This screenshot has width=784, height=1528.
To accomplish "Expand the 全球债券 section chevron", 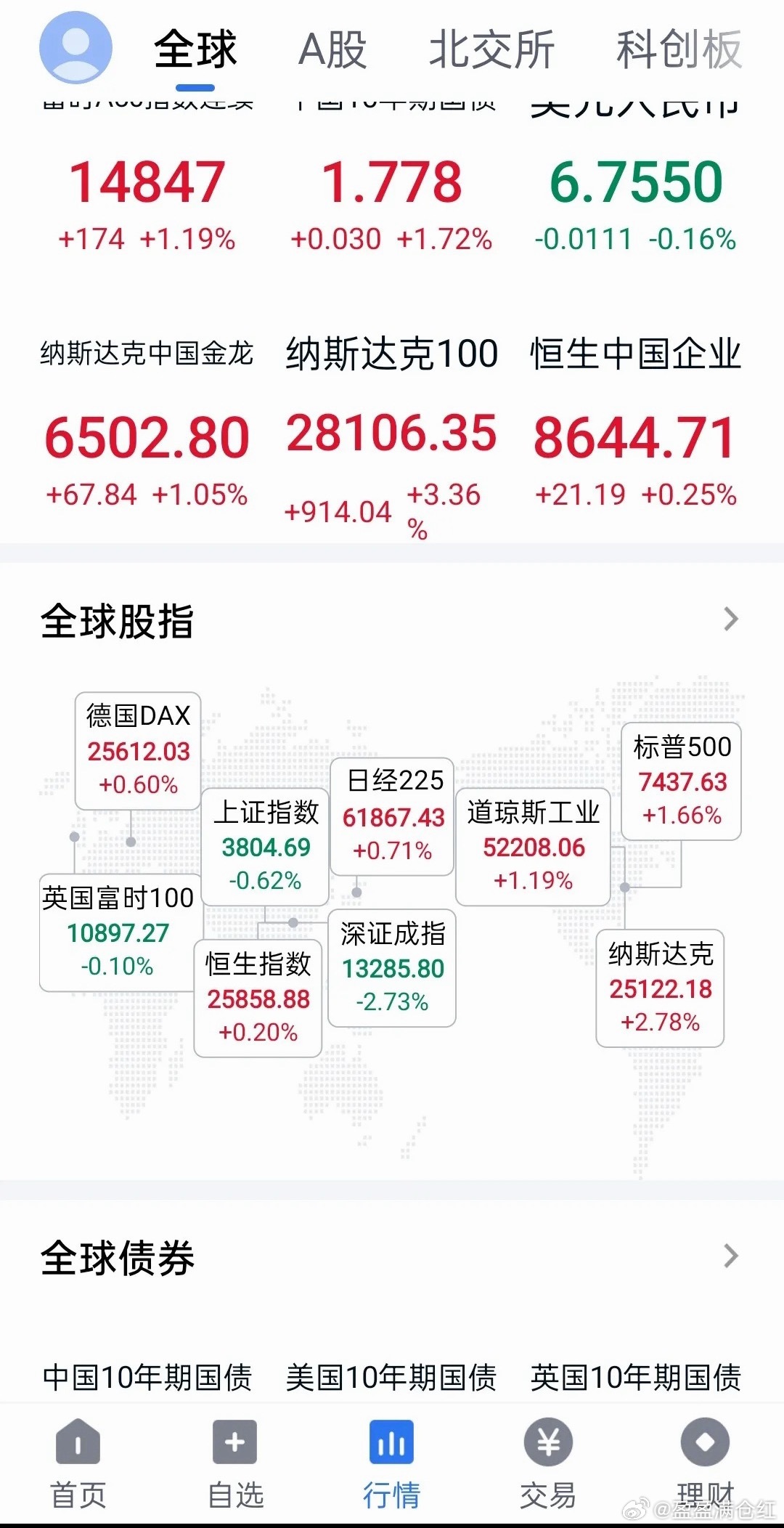I will (x=731, y=1256).
